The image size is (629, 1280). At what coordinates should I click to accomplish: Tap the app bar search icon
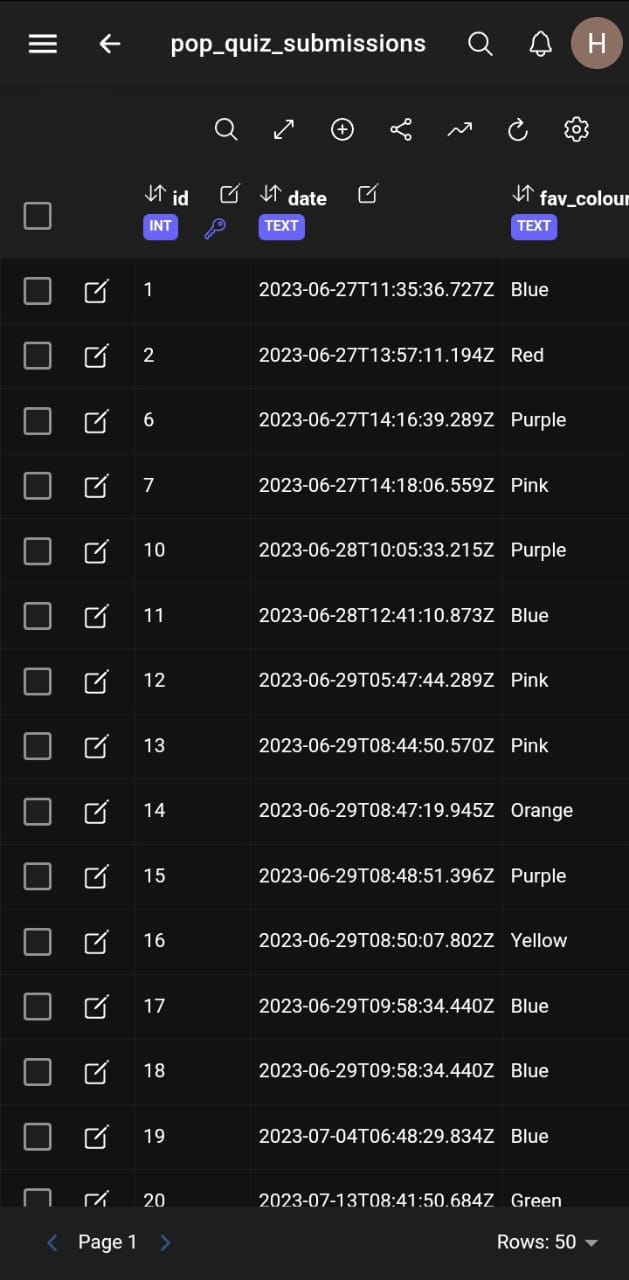pyautogui.click(x=480, y=44)
